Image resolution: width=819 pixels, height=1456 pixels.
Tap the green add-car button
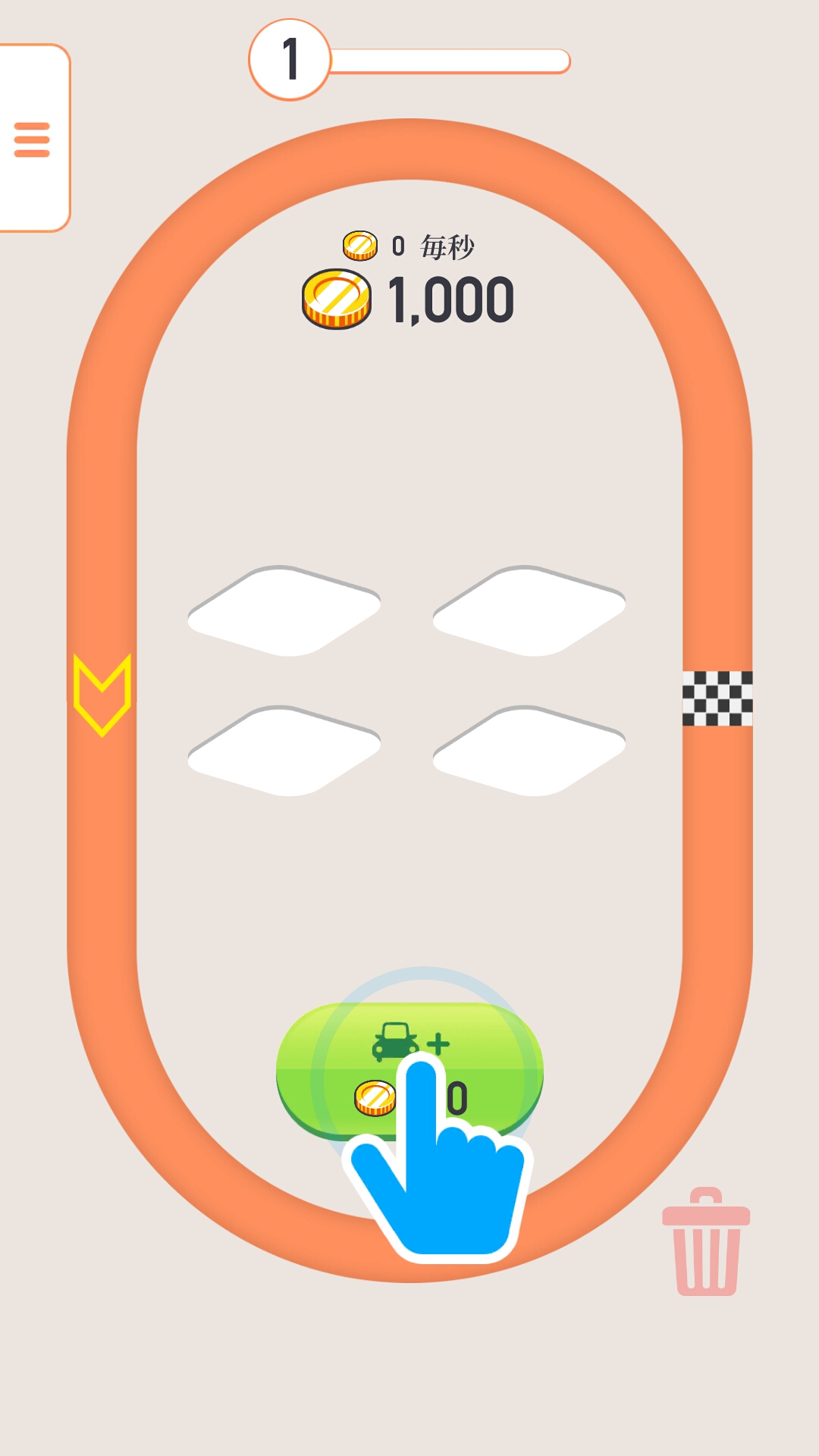click(x=409, y=1072)
